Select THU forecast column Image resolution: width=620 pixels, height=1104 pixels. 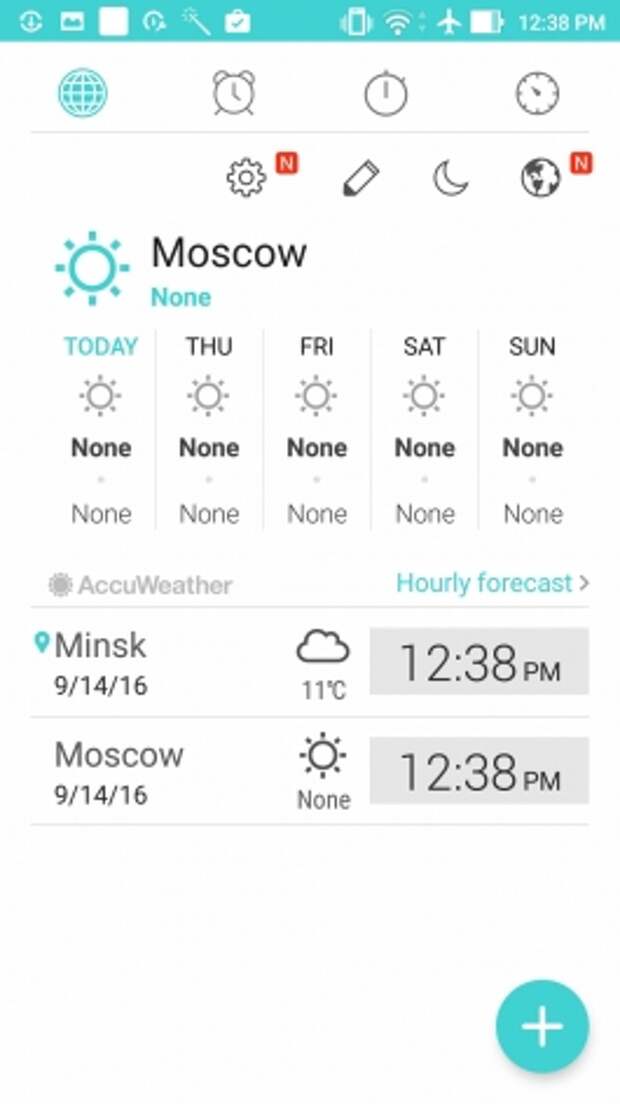(209, 429)
